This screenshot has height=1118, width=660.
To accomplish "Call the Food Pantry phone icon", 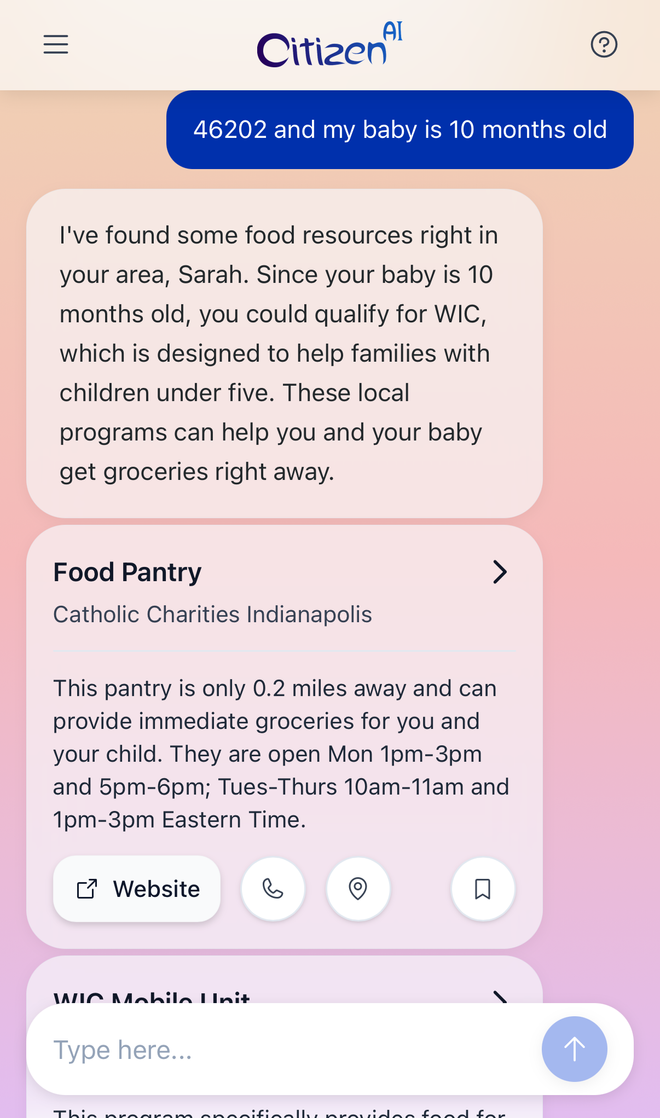I will pos(273,889).
